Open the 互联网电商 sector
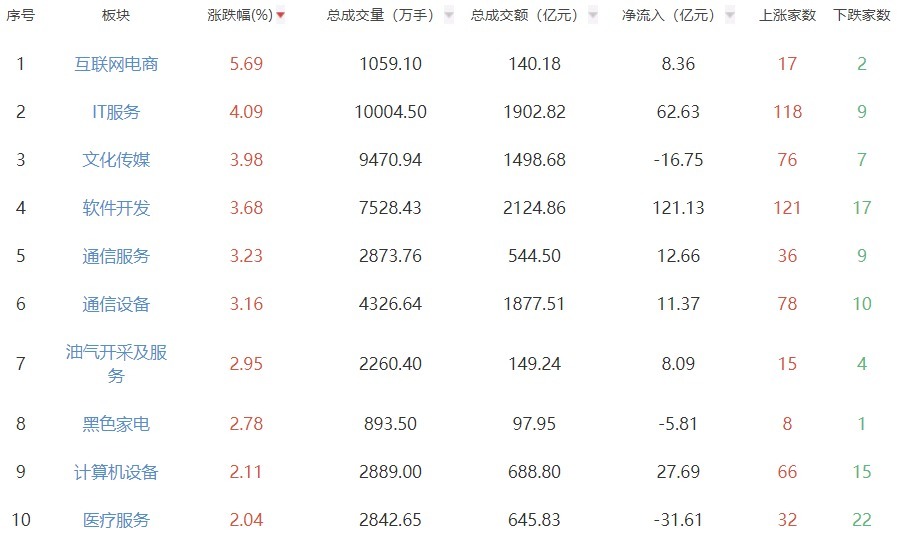 (x=116, y=64)
